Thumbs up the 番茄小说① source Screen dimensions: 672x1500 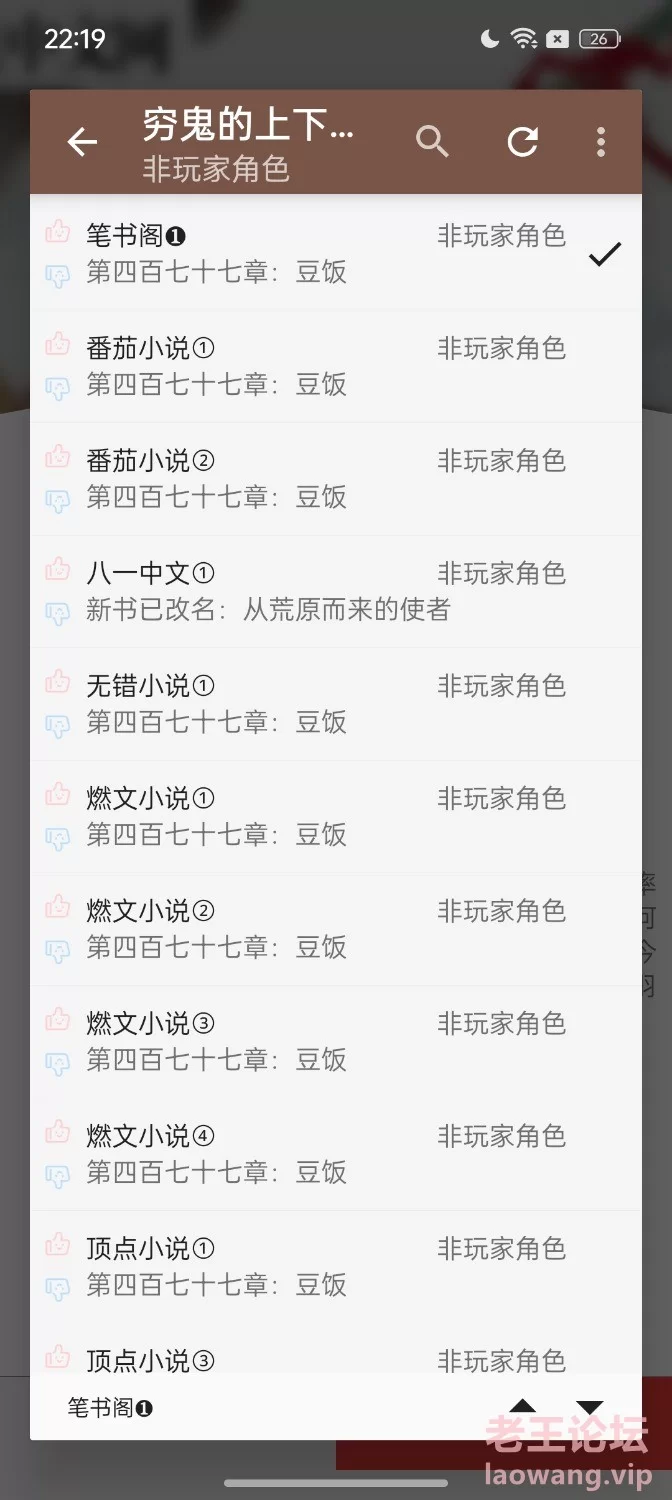click(58, 345)
